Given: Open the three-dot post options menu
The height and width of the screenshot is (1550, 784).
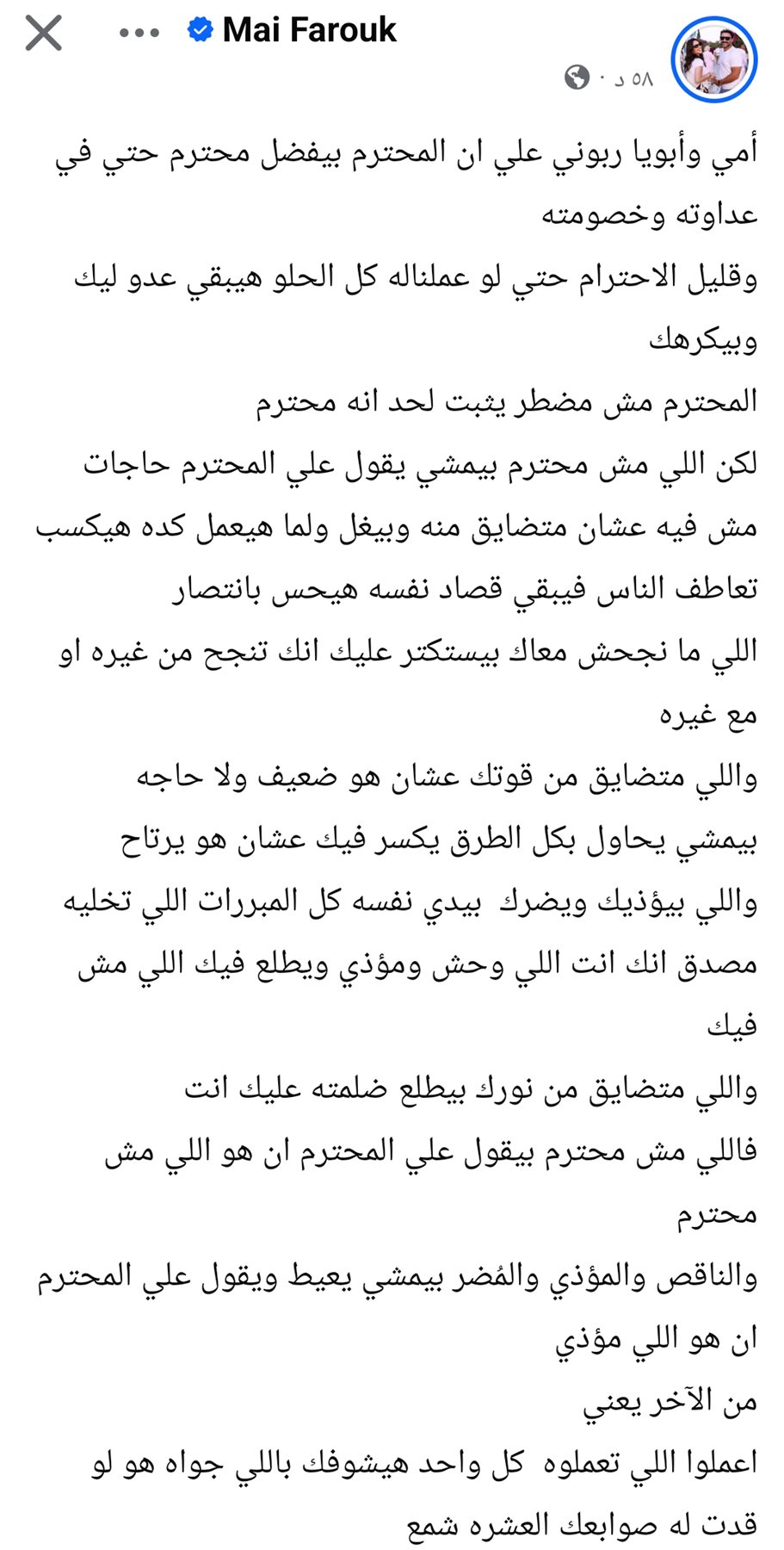Looking at the screenshot, I should pyautogui.click(x=139, y=34).
